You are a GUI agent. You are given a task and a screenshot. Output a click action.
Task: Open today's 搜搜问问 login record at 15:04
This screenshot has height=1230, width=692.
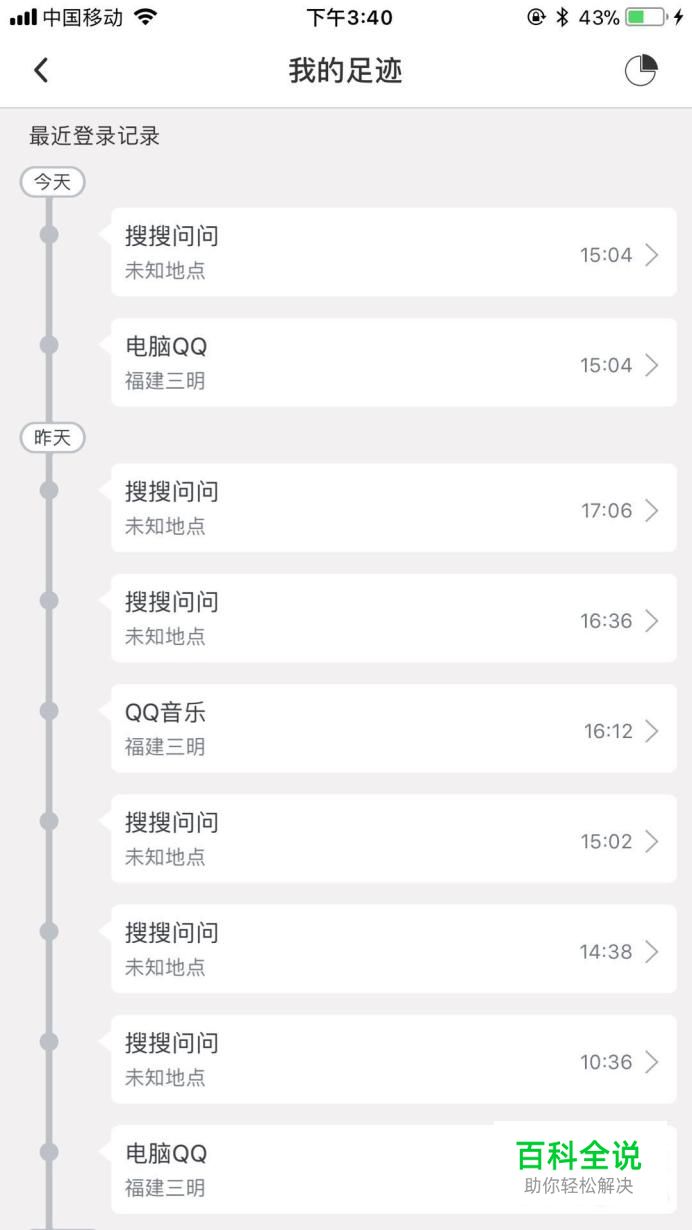click(394, 252)
